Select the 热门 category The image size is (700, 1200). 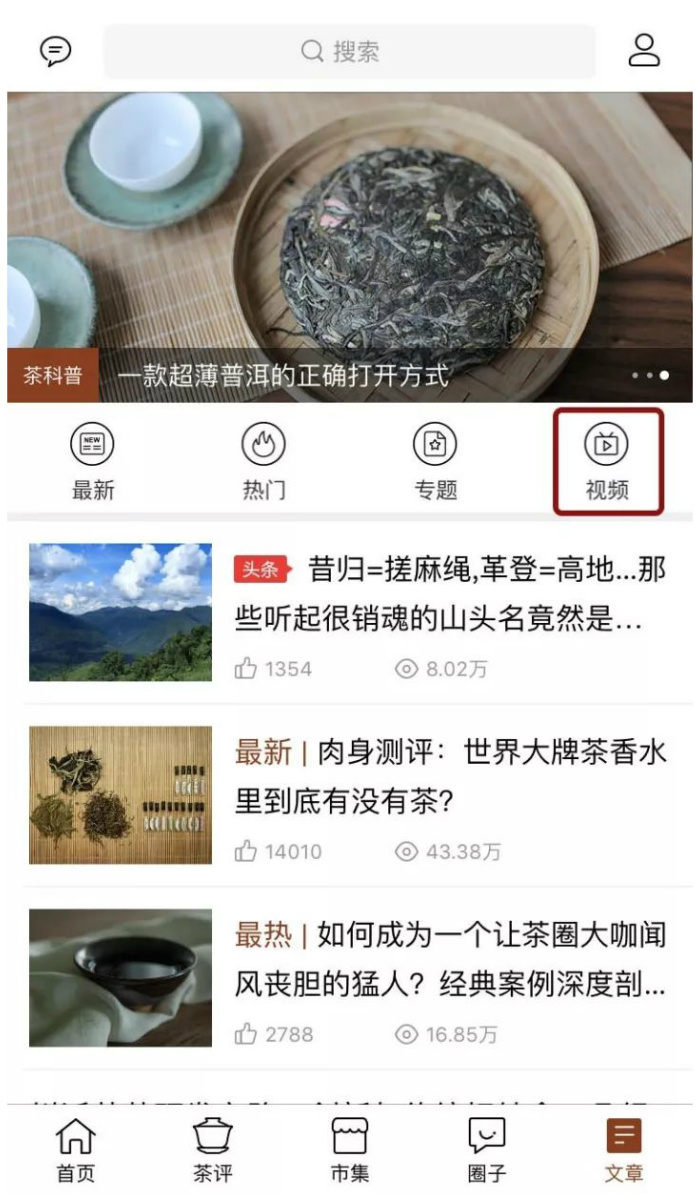tap(264, 461)
